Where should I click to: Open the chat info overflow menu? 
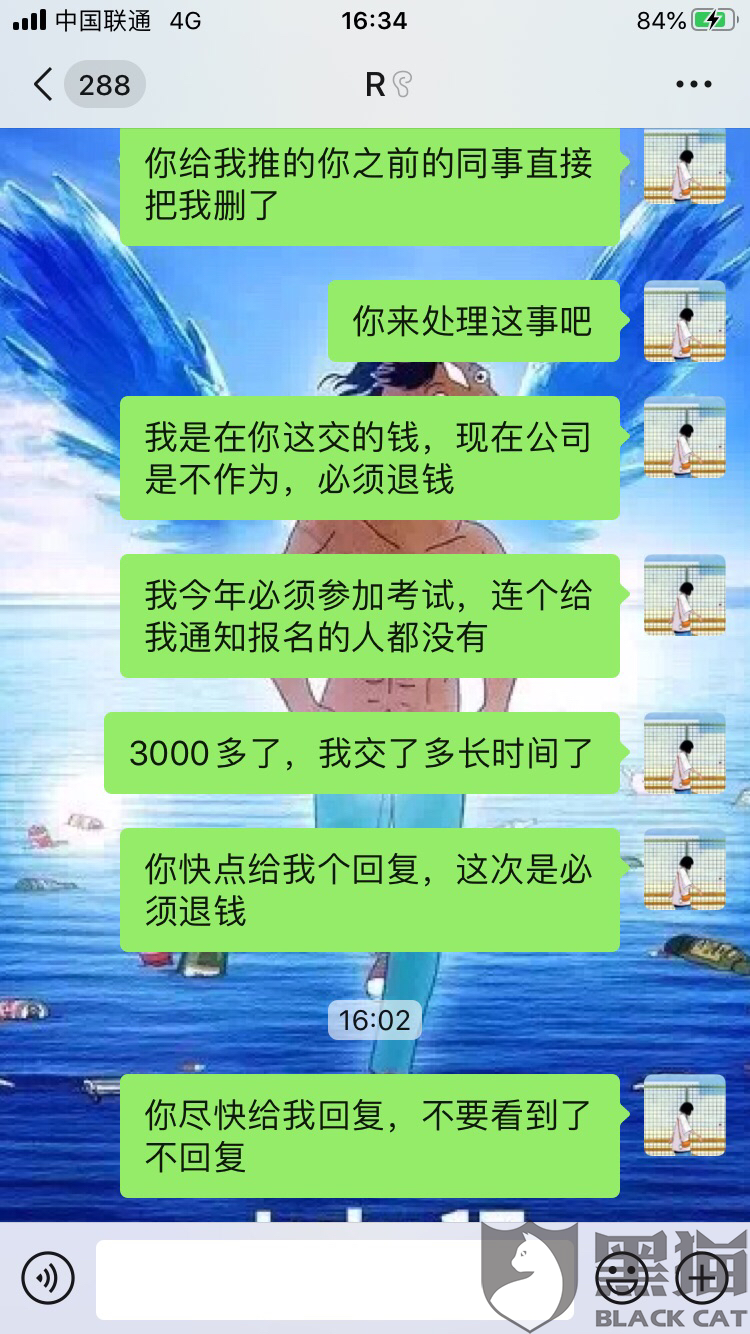coord(693,85)
